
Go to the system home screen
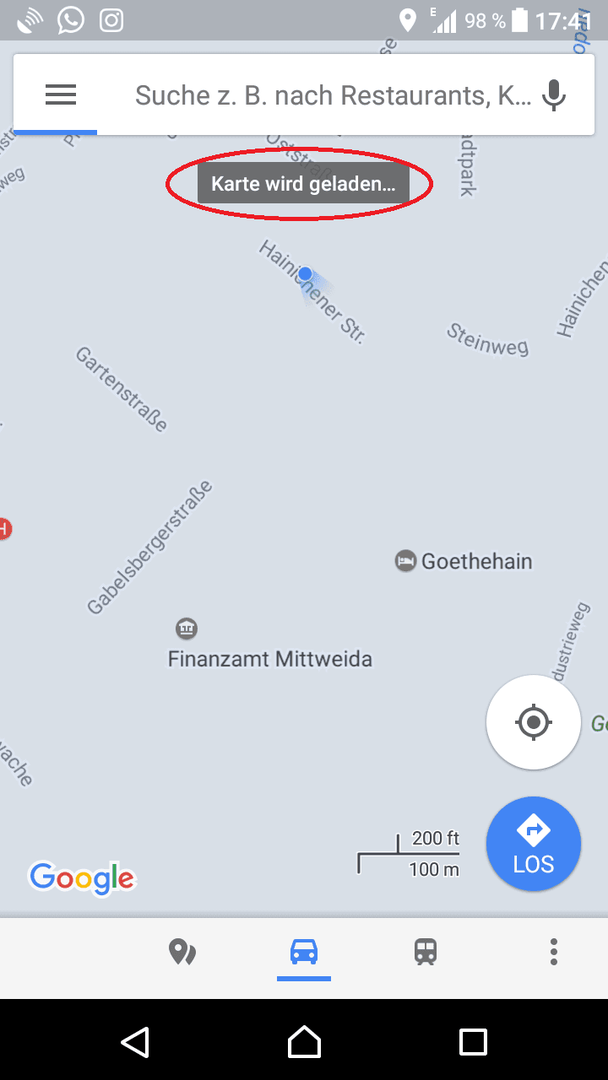pyautogui.click(x=304, y=1042)
